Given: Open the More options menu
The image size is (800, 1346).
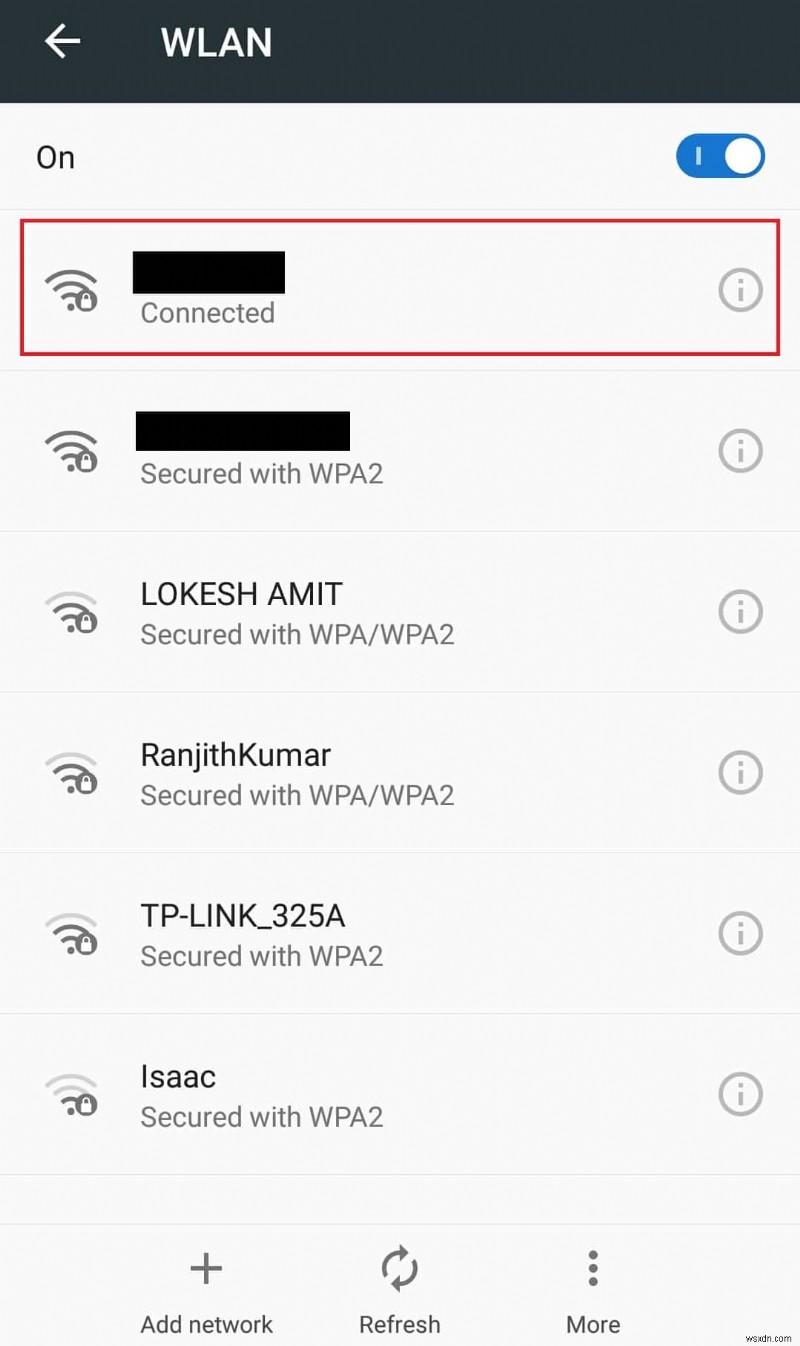Looking at the screenshot, I should [x=593, y=1292].
